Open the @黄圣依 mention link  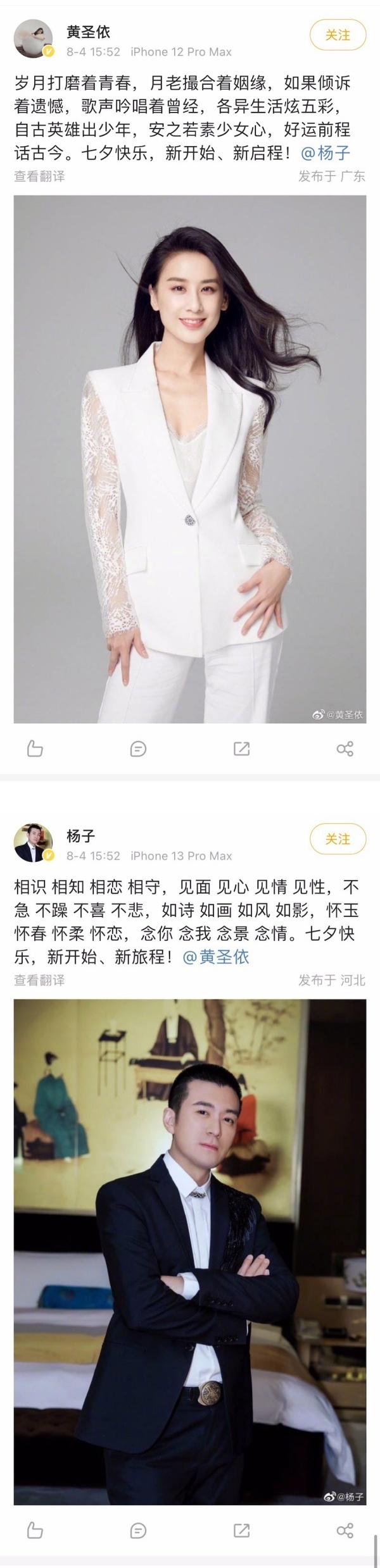216,956
